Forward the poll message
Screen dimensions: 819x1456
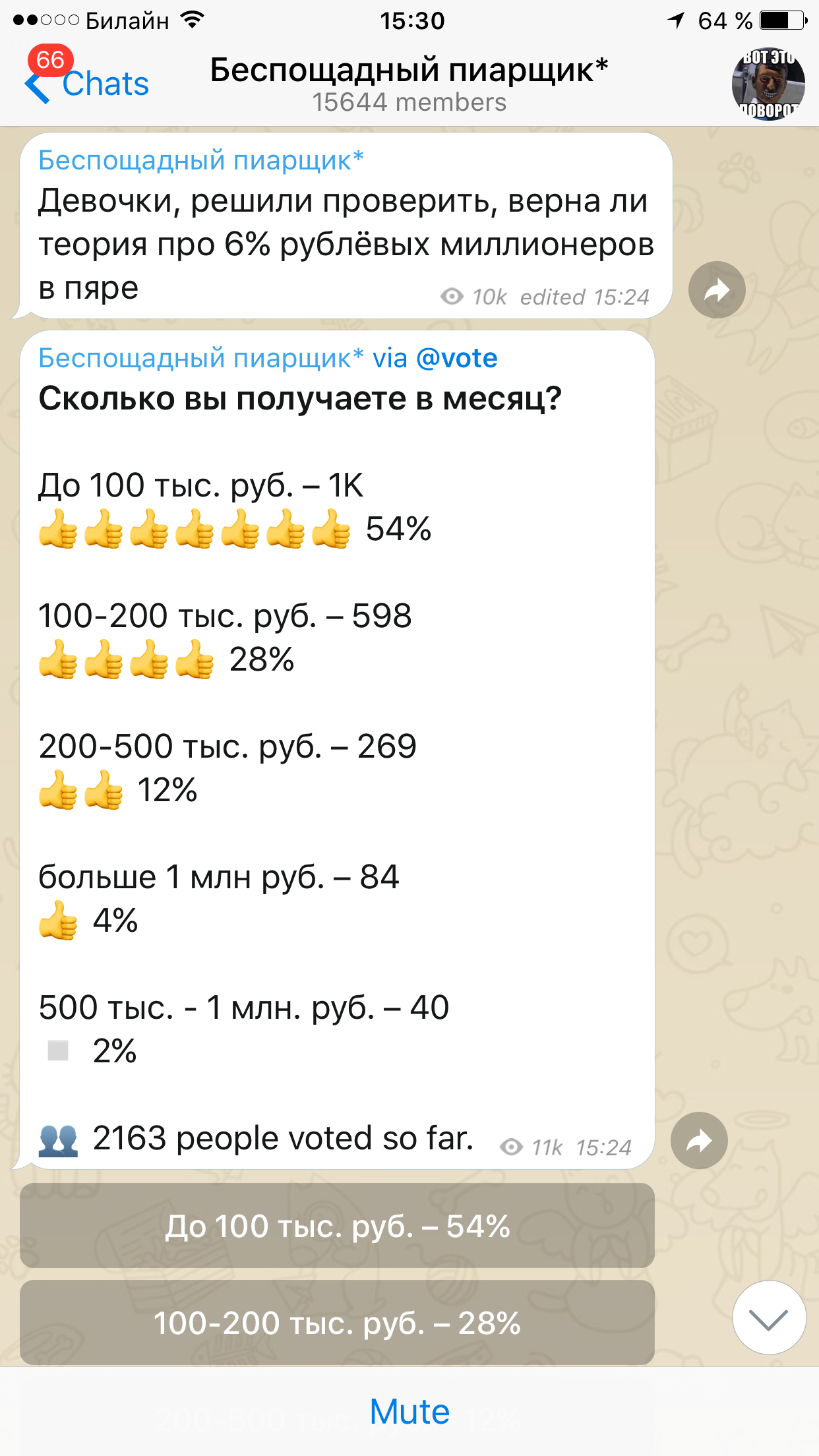pos(699,1141)
